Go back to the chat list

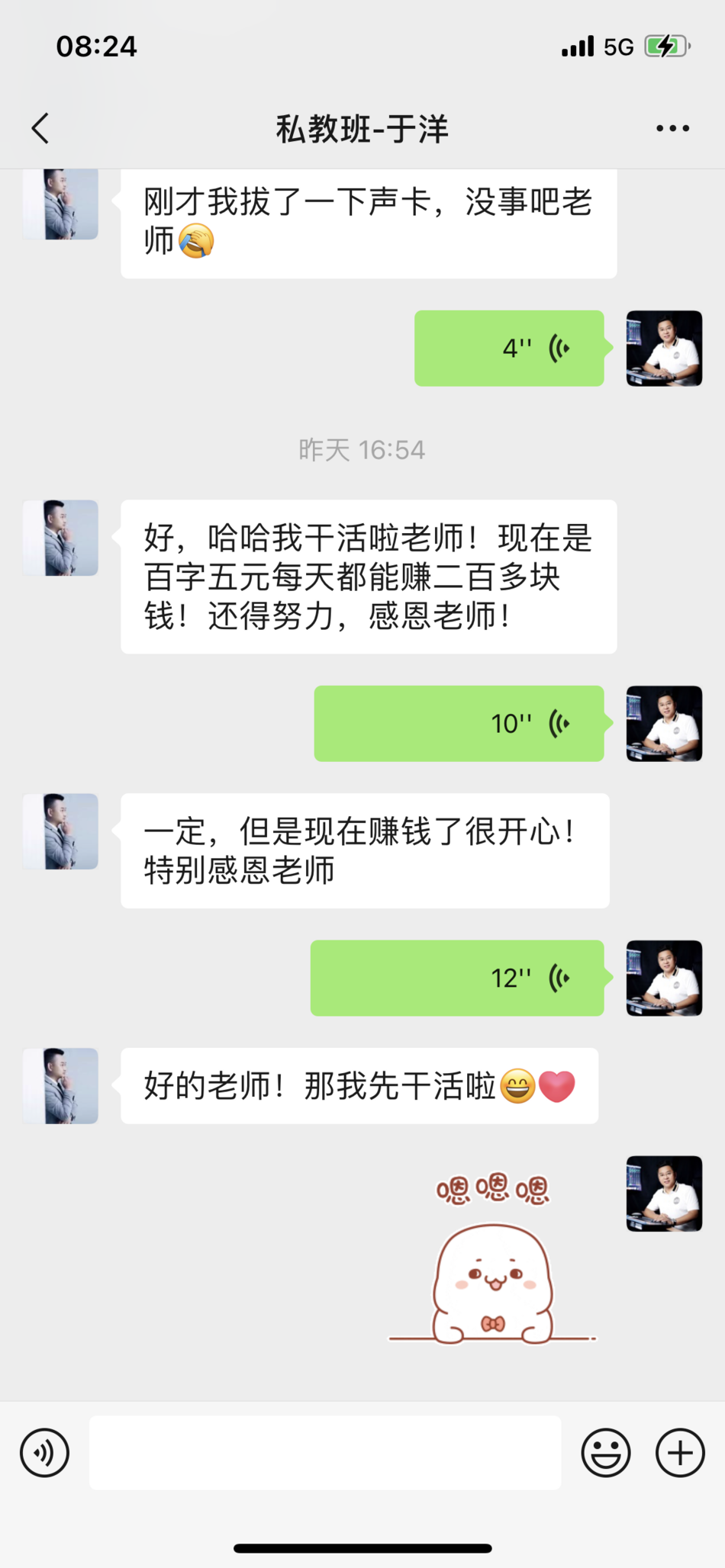pos(41,128)
